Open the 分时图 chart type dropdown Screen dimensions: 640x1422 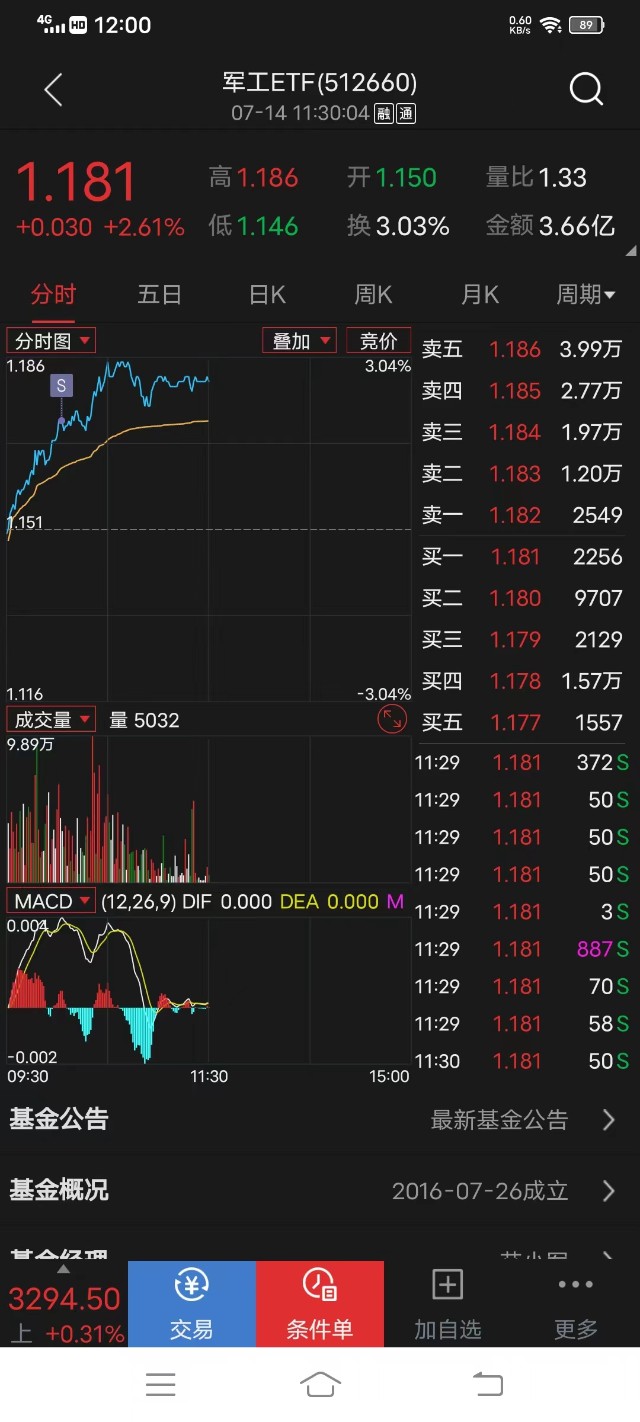51,341
